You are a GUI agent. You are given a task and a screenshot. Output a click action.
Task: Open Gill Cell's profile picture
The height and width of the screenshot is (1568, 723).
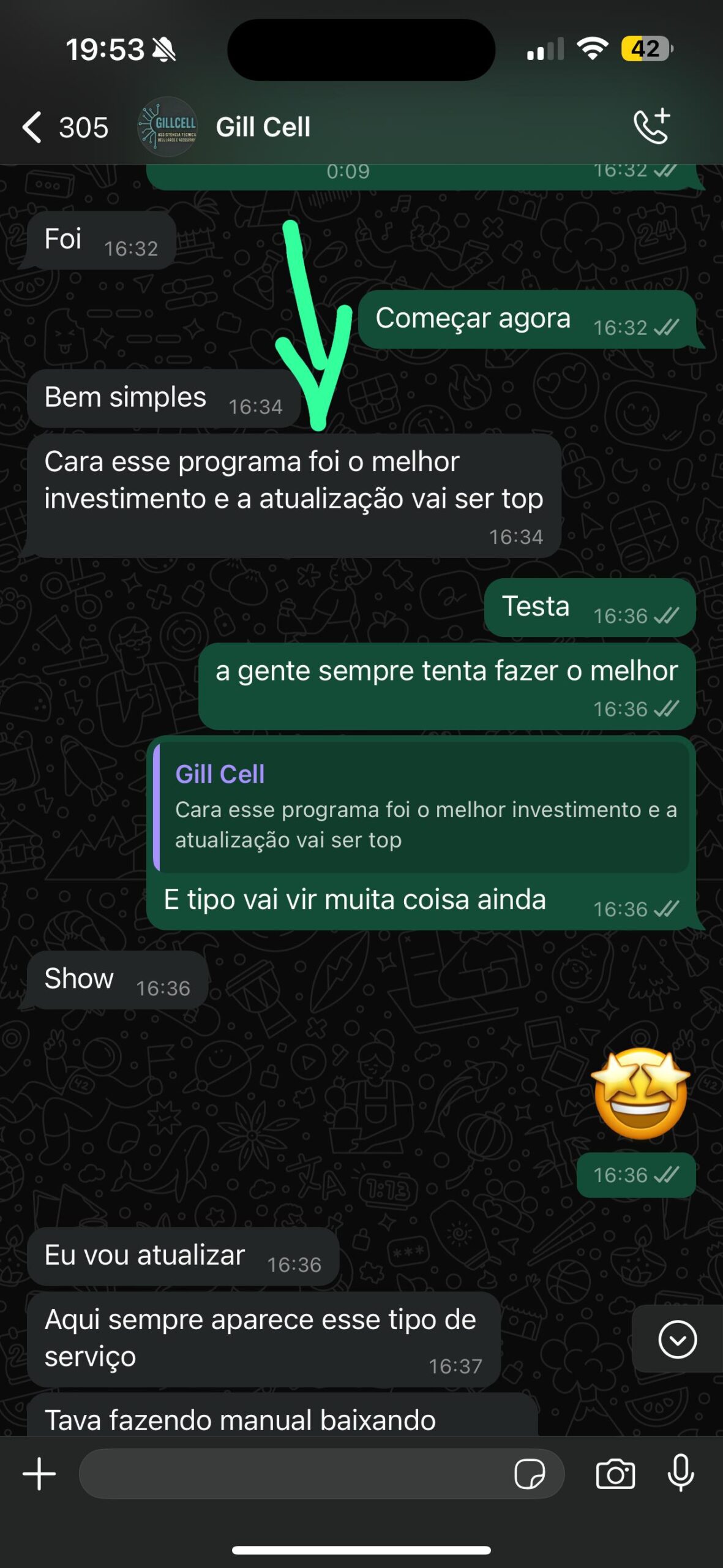pos(168,127)
